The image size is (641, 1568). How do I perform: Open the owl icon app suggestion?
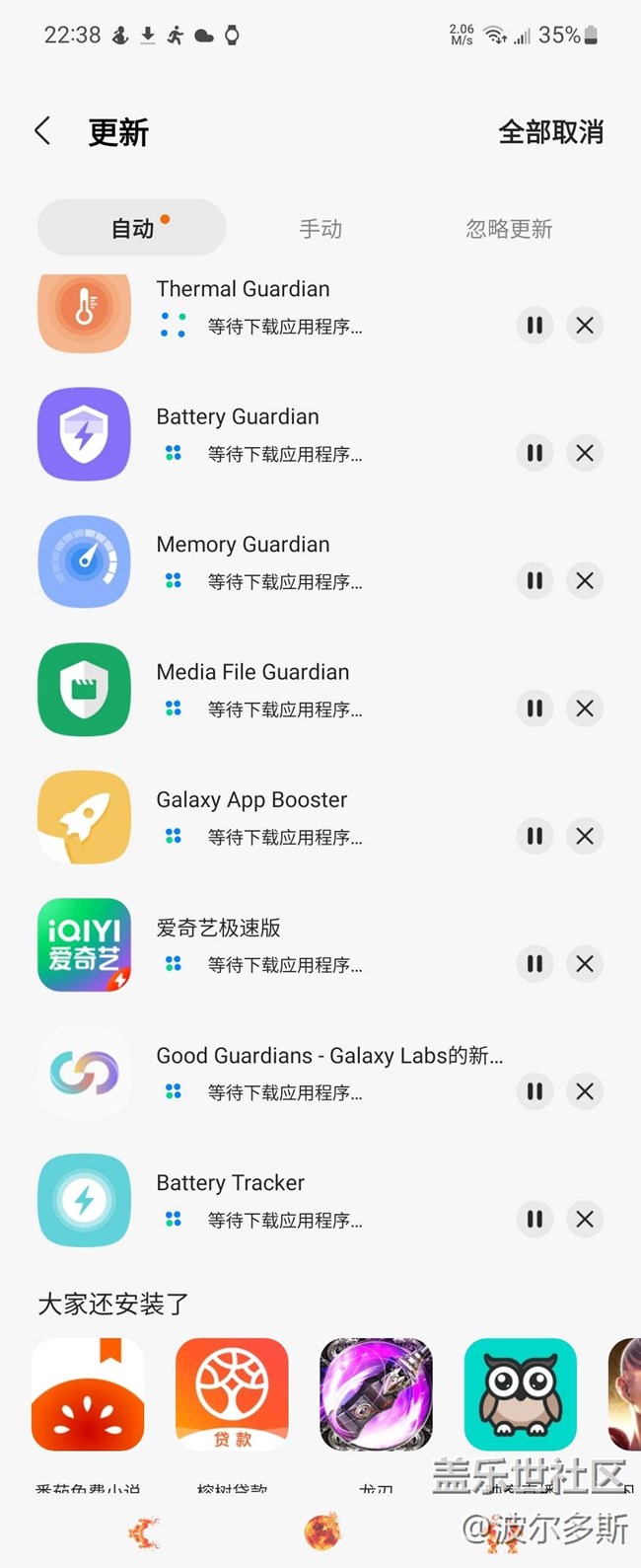click(x=520, y=1394)
